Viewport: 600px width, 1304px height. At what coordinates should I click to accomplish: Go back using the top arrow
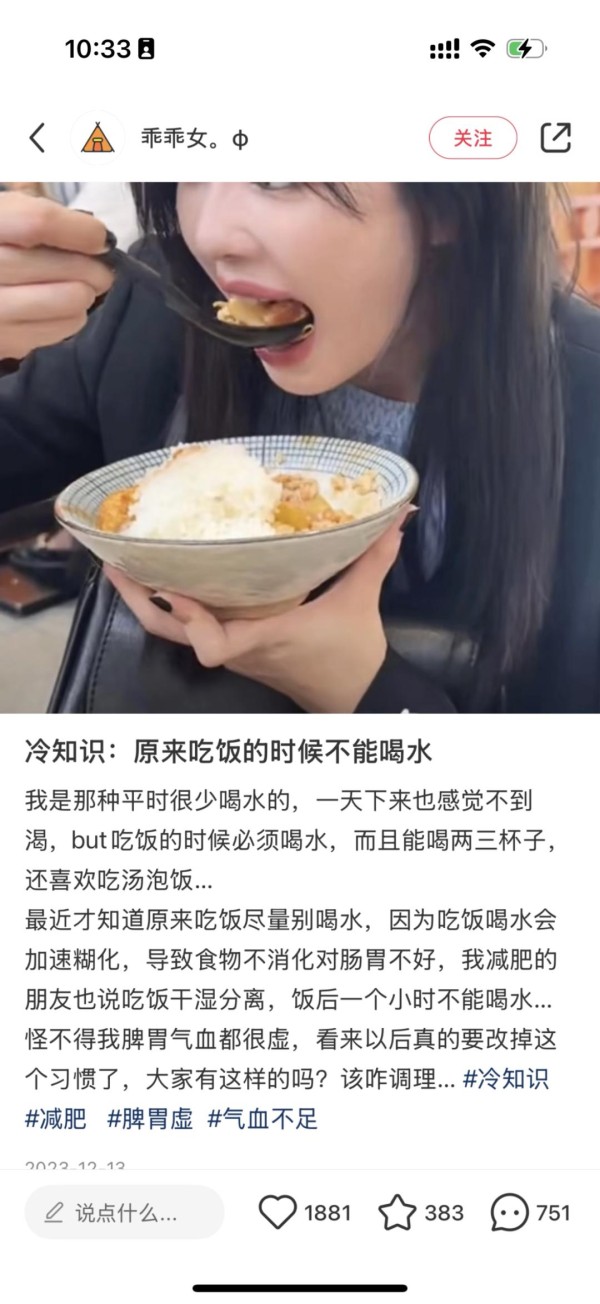tap(37, 138)
